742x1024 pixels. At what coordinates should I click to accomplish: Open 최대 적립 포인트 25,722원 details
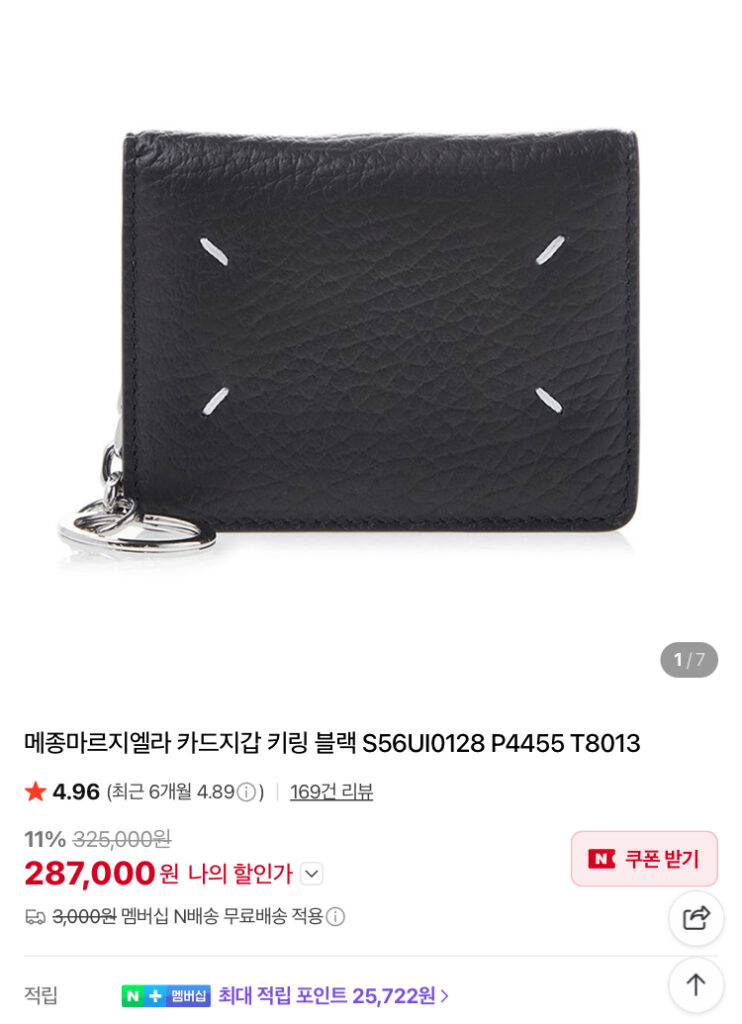[333, 996]
